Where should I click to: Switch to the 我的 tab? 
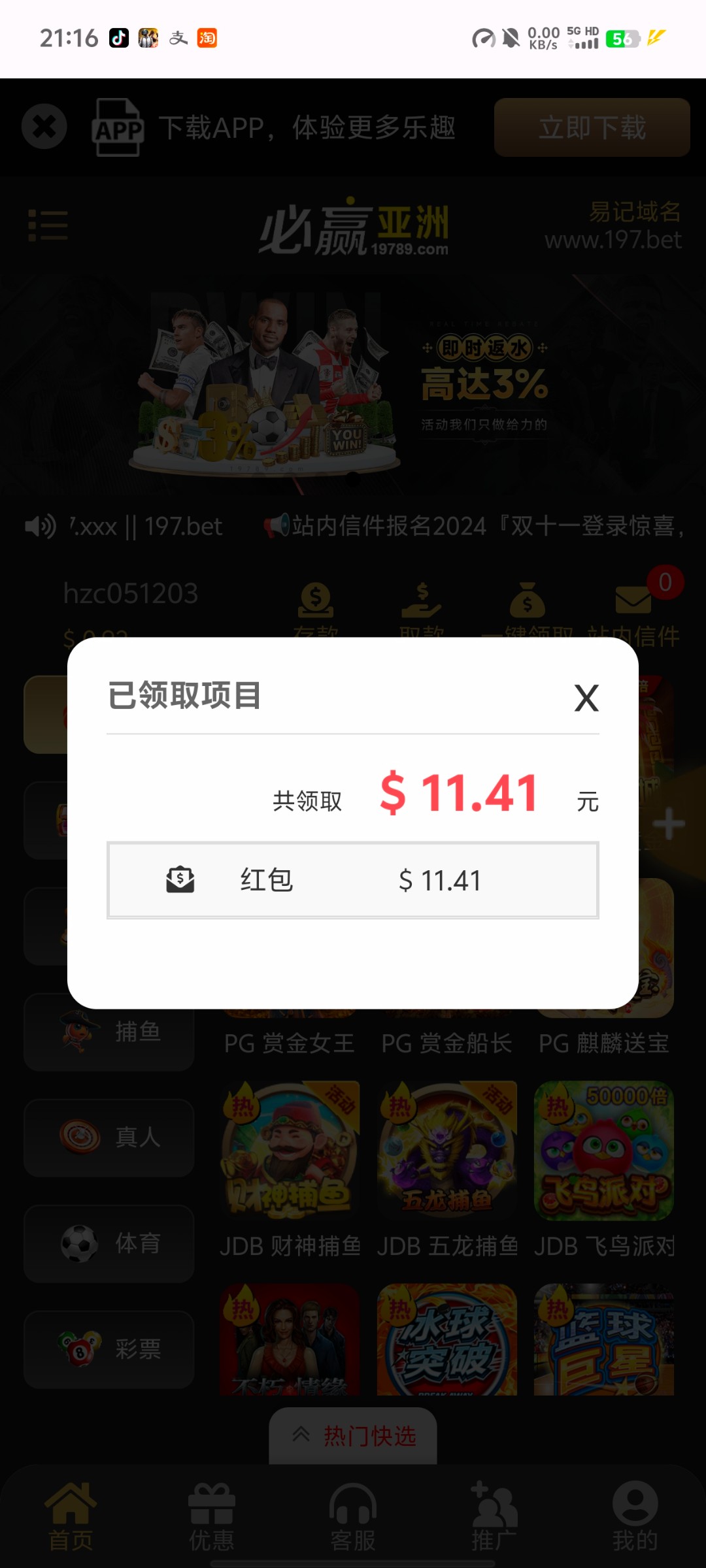(x=635, y=1516)
